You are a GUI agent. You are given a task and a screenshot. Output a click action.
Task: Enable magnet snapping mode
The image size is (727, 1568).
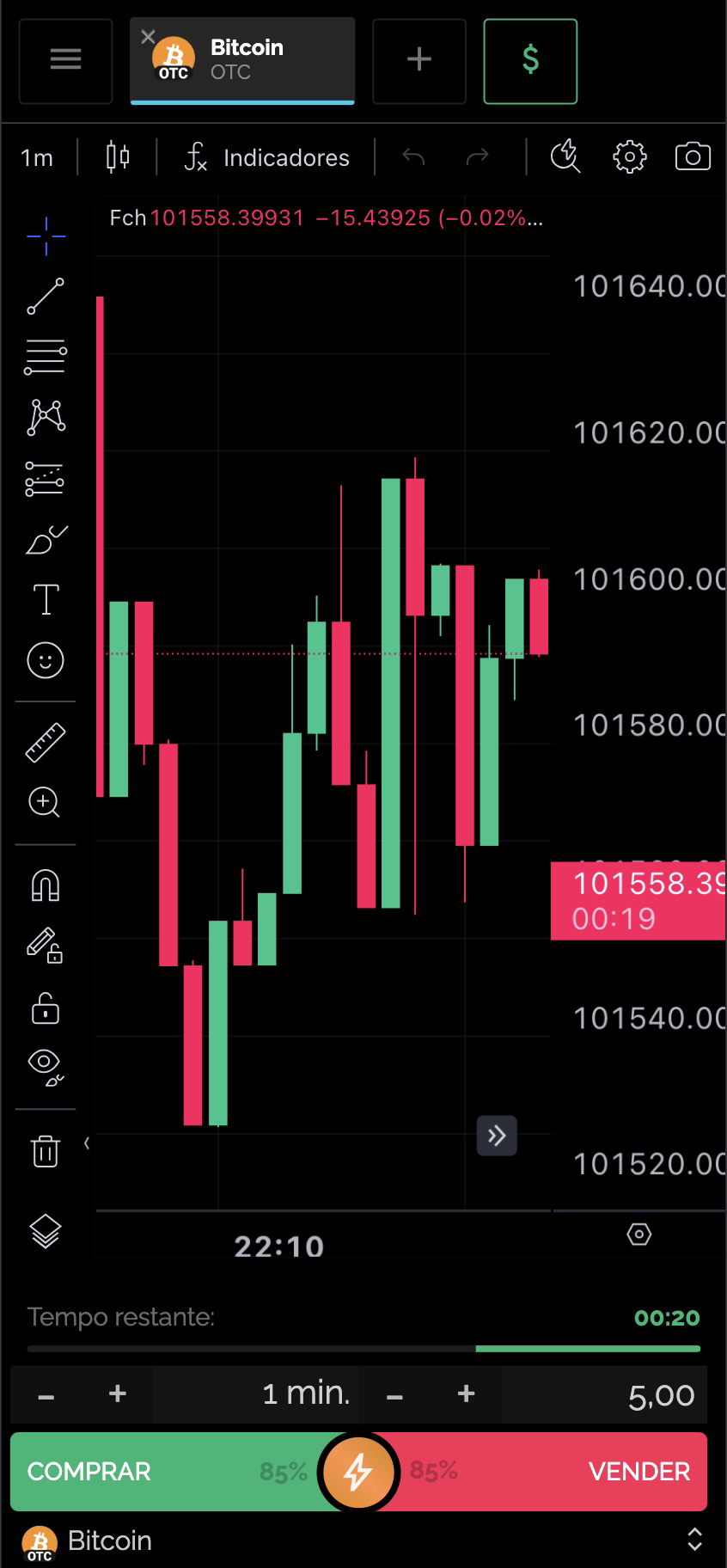[x=45, y=885]
